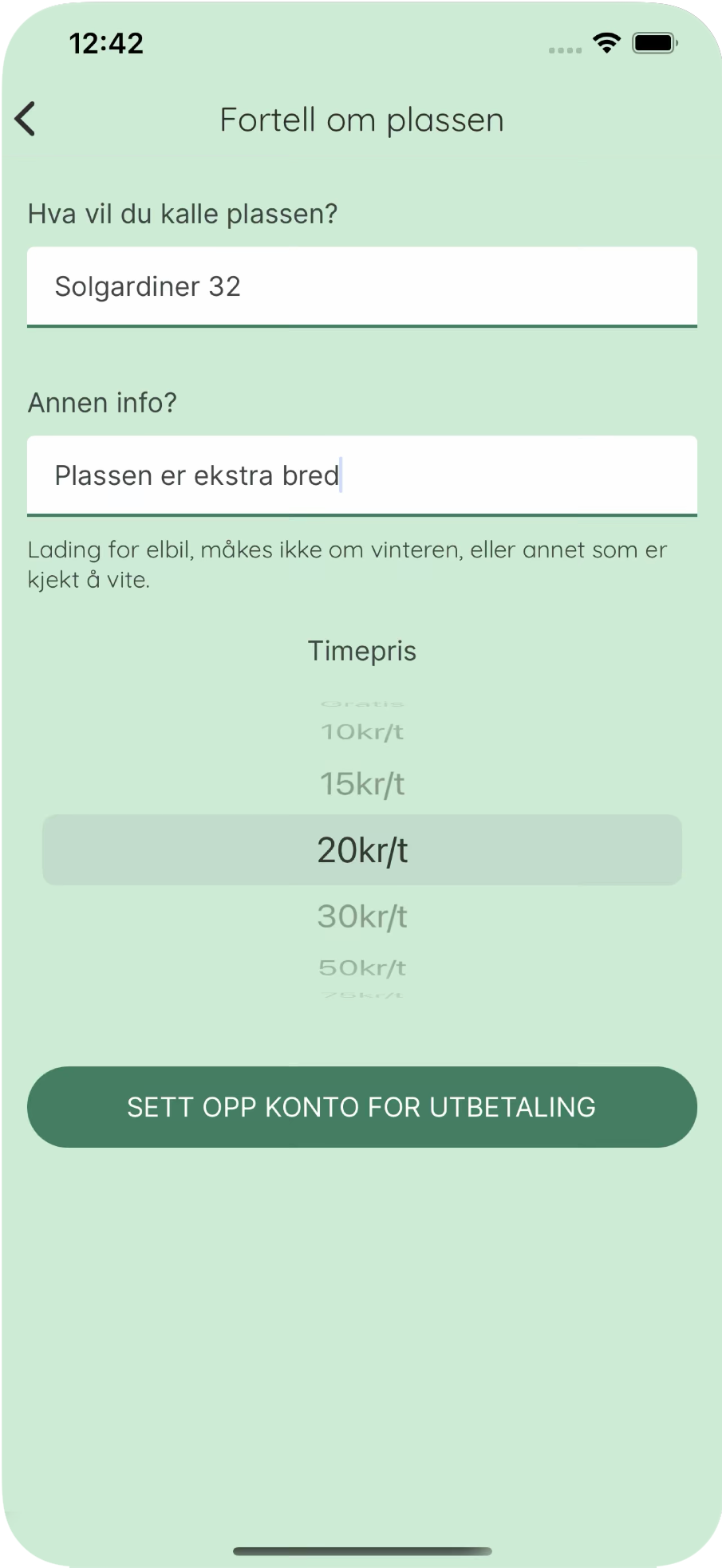This screenshot has width=722, height=1568.
Task: Select the 50kr/t price option
Action: point(362,967)
